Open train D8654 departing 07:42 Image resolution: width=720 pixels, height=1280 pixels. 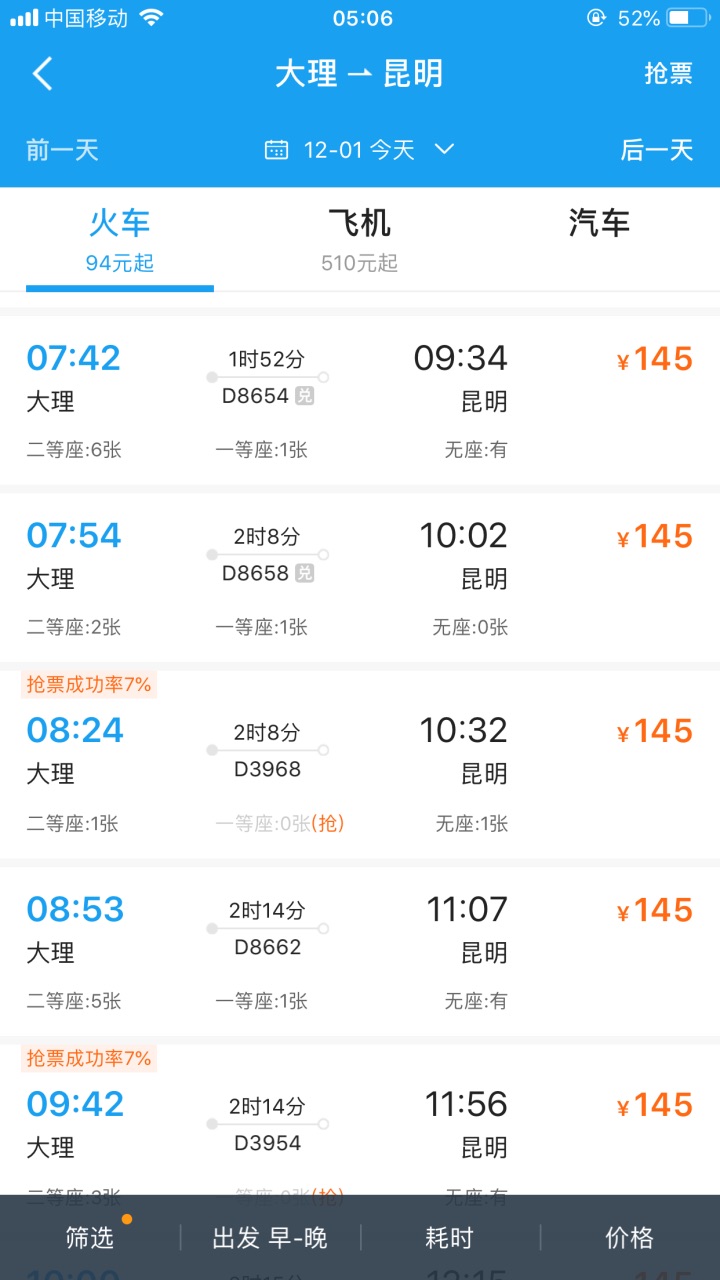(x=360, y=400)
